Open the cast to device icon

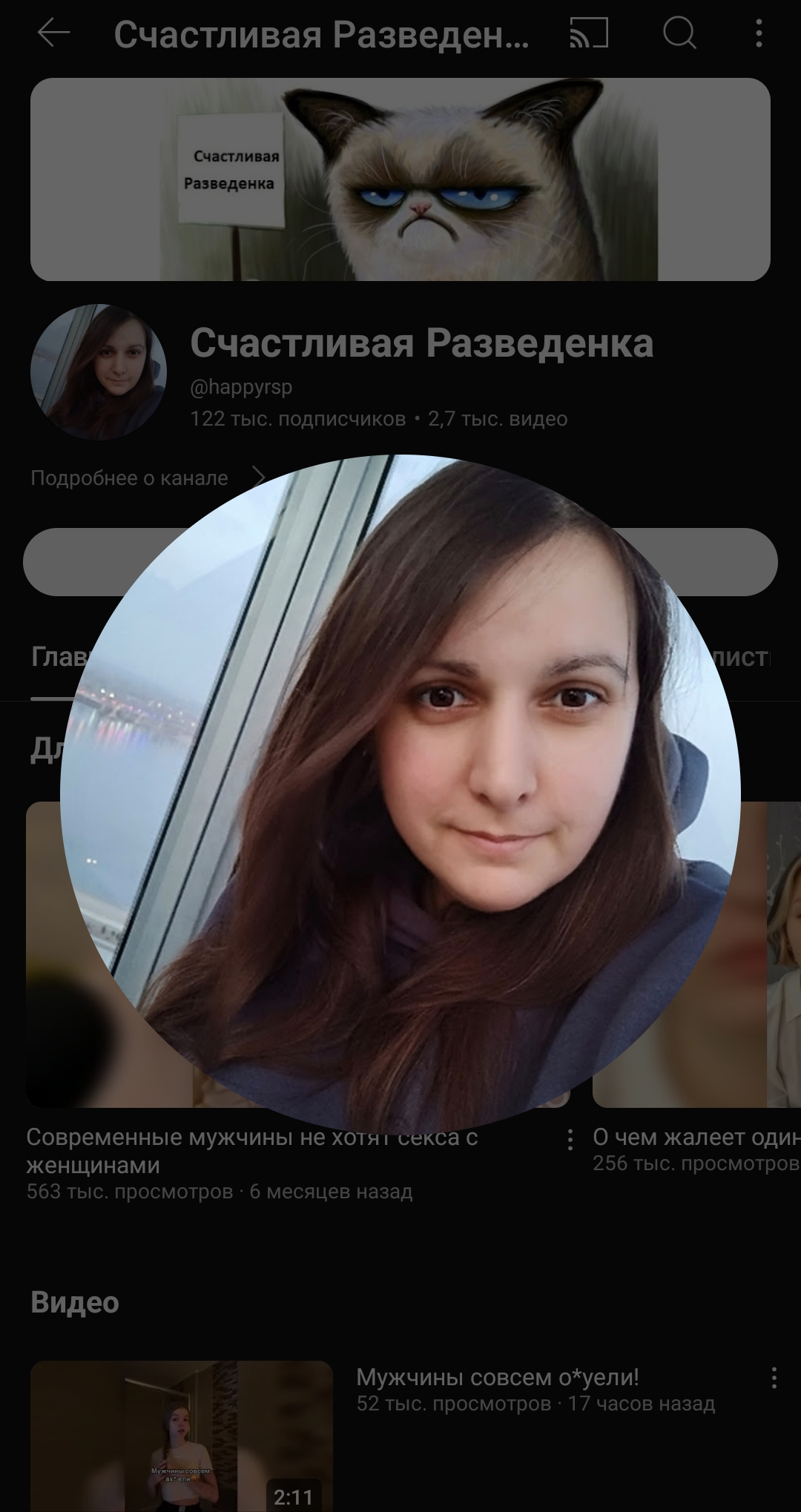click(589, 33)
